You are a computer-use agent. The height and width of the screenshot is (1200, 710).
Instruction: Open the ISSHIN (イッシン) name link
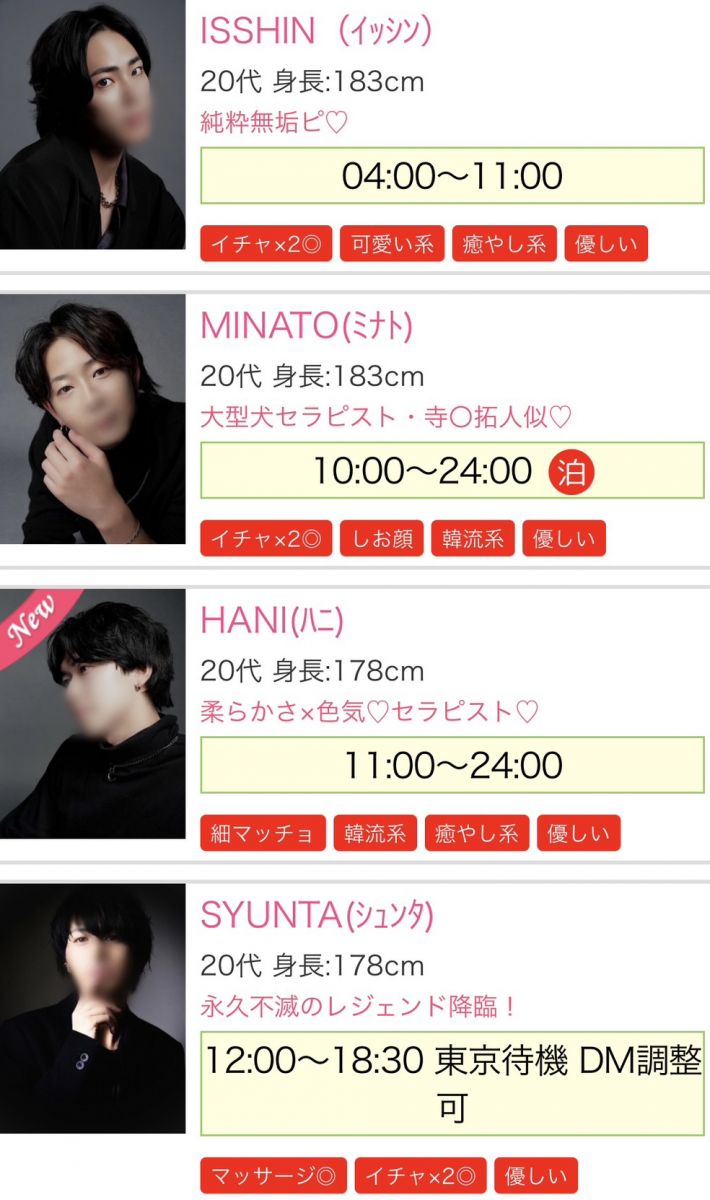(316, 31)
